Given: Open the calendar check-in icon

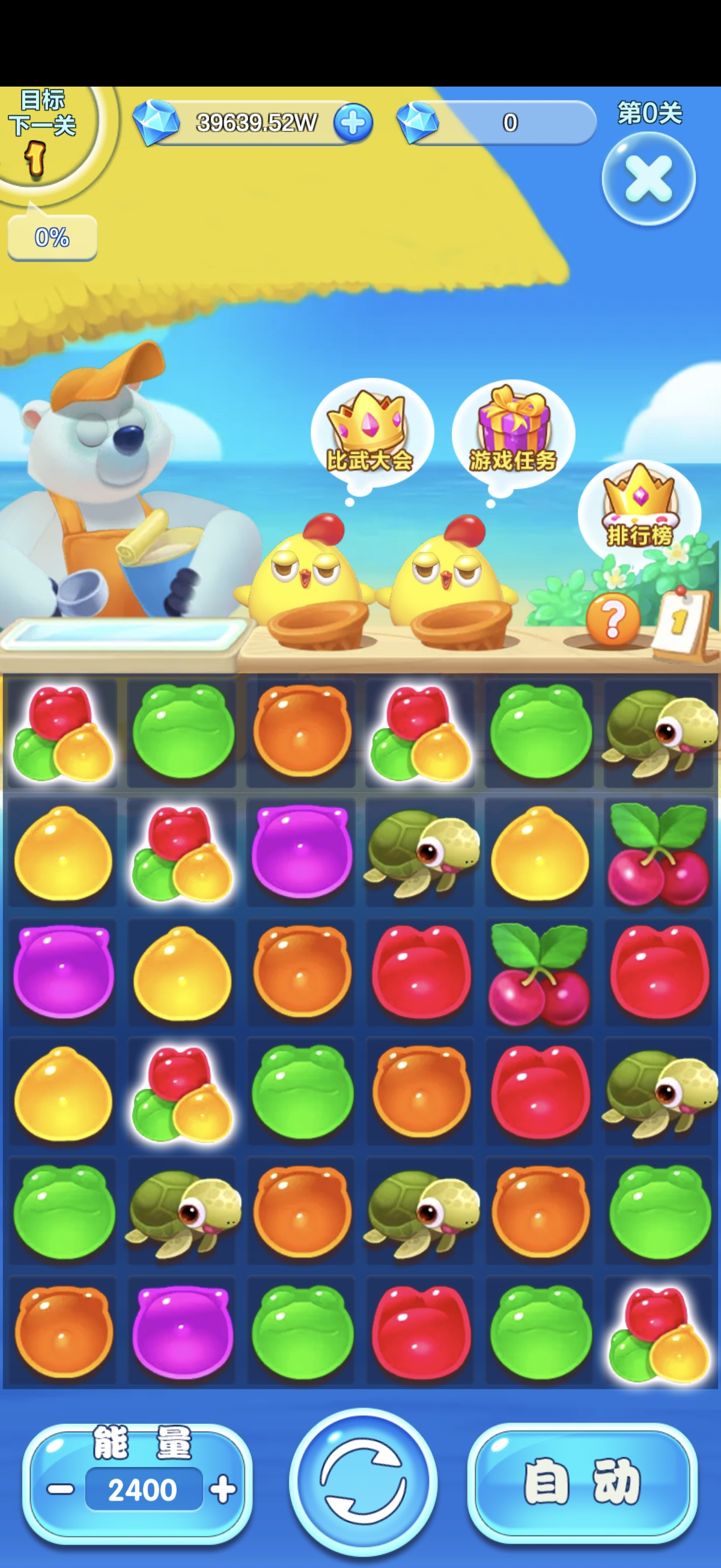Looking at the screenshot, I should [682, 623].
